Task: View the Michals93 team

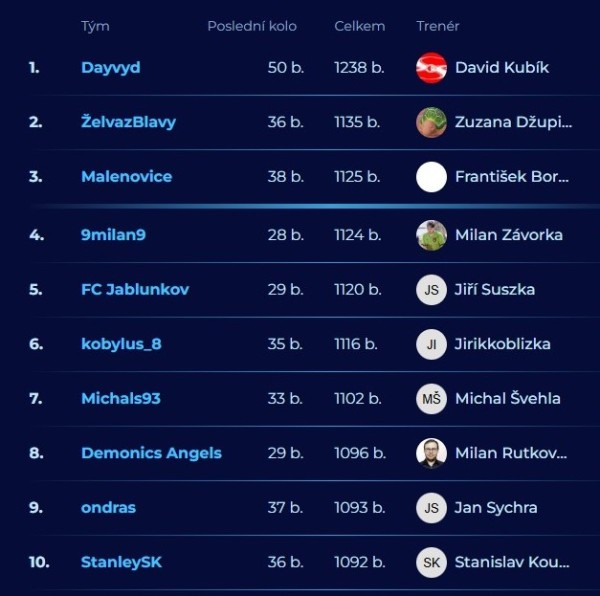Action: coord(120,399)
